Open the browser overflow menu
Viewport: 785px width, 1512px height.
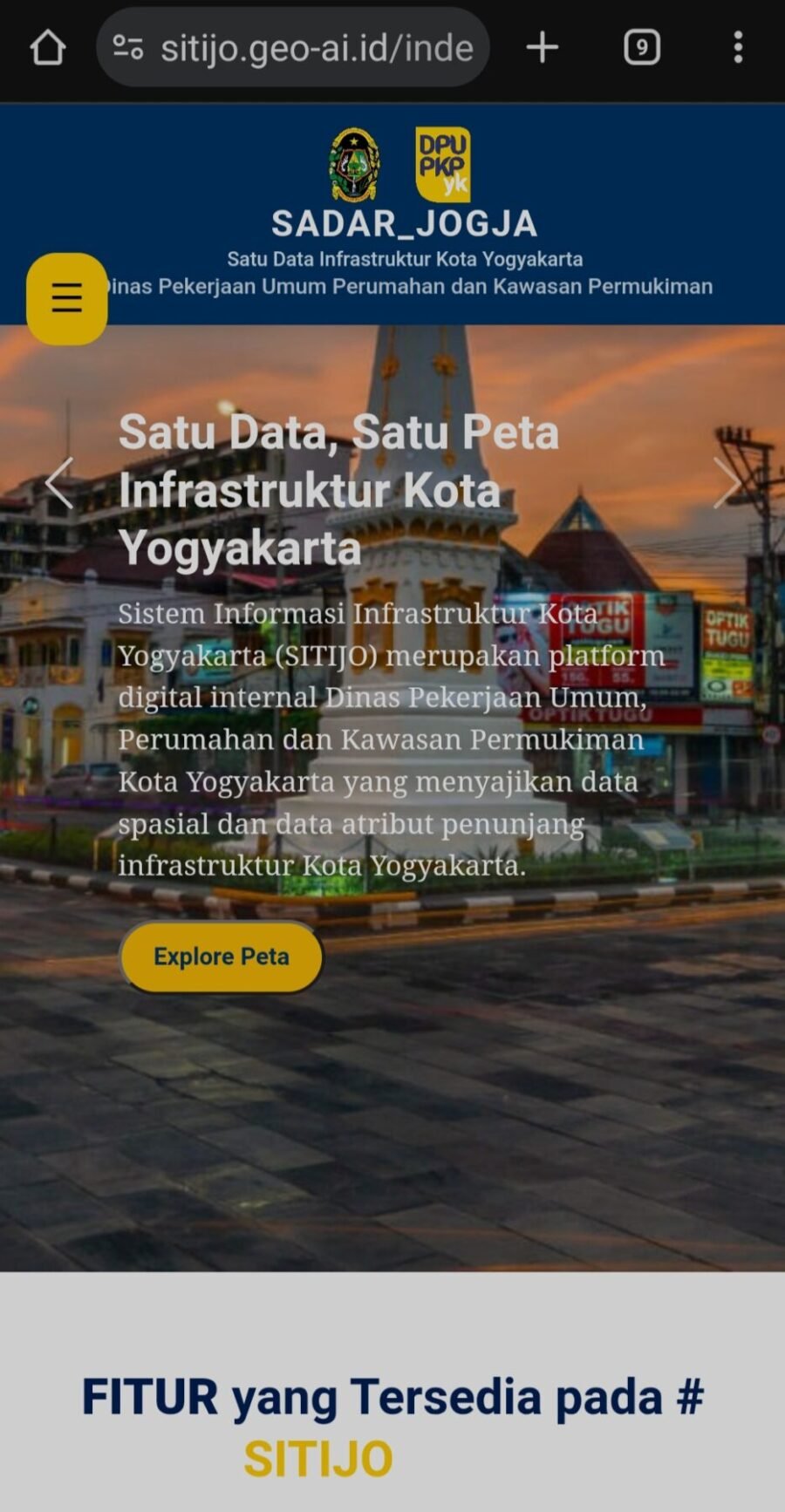tap(738, 48)
